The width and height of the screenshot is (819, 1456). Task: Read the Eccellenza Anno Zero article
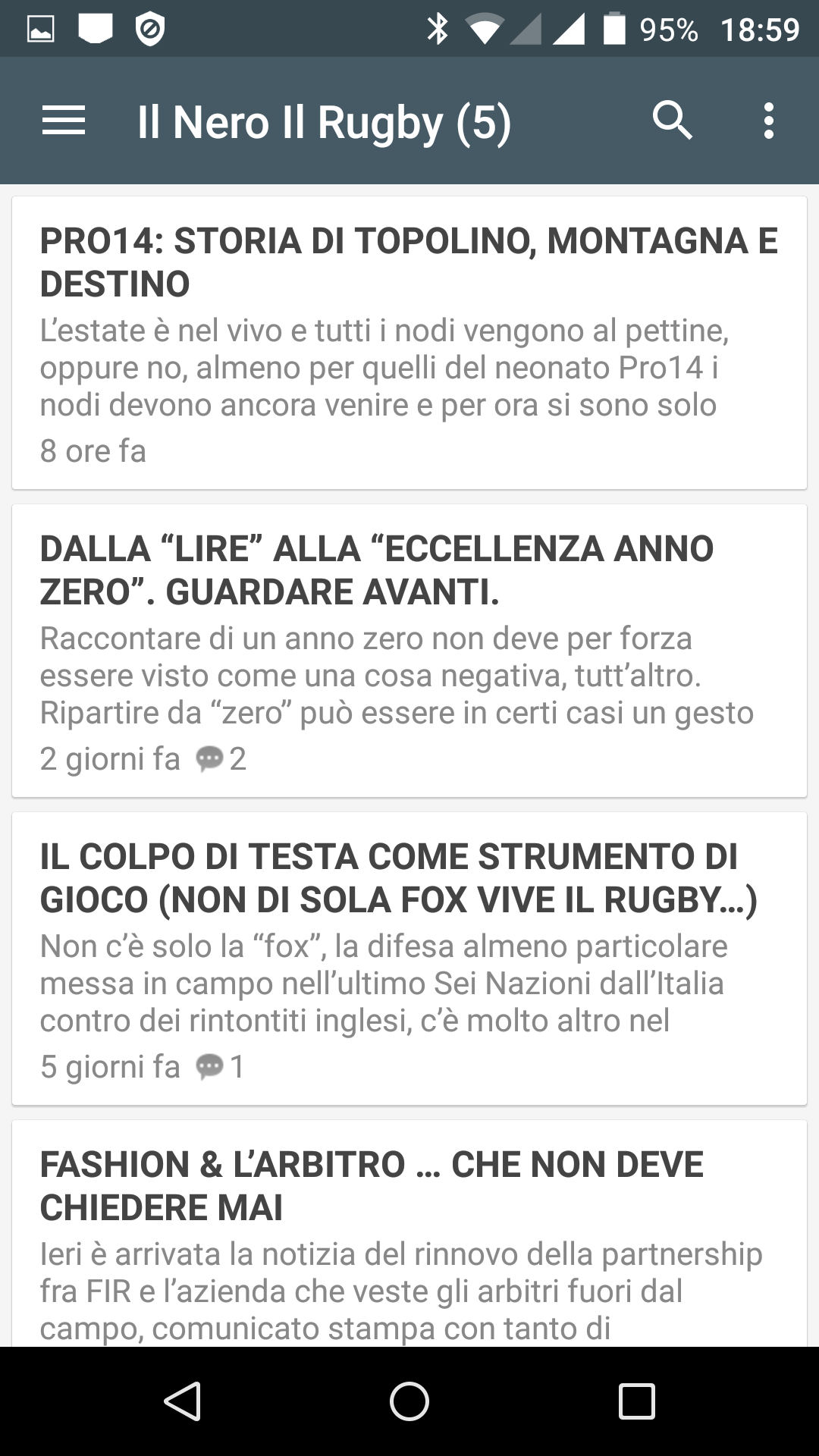[409, 651]
